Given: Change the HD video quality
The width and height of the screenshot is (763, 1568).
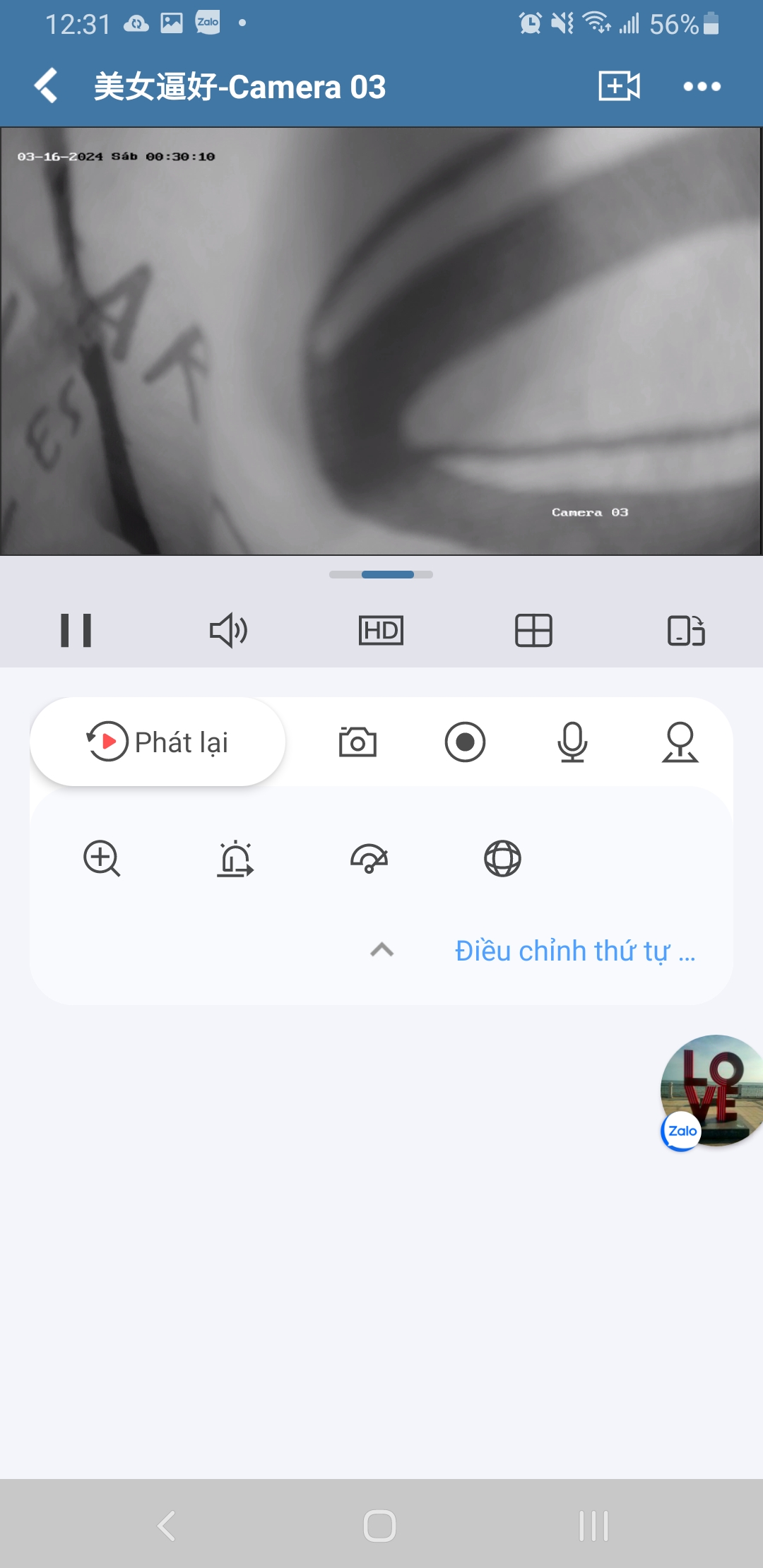Looking at the screenshot, I should (381, 630).
